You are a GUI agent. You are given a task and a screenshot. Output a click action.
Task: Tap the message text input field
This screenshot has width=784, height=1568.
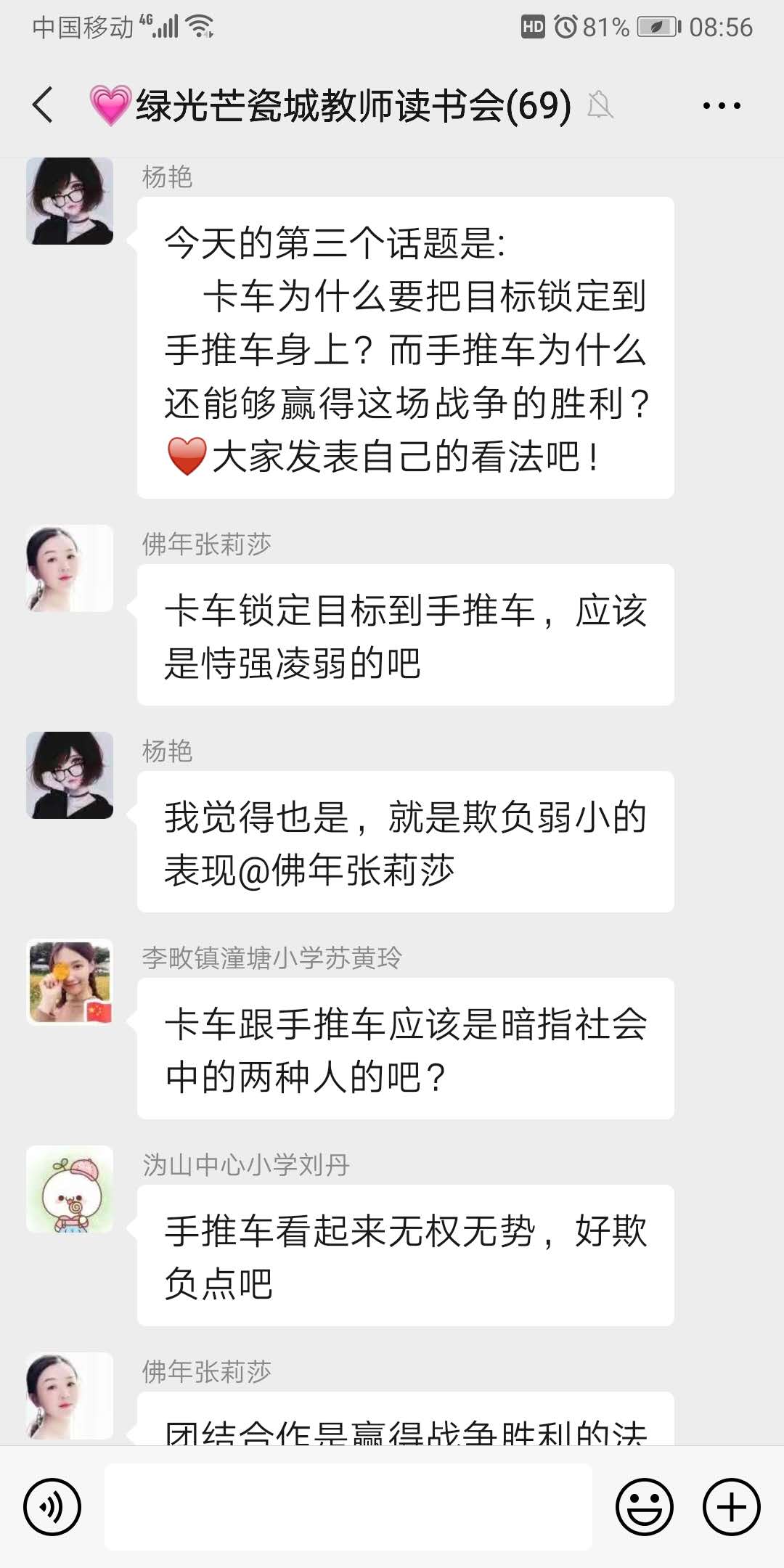(x=348, y=1506)
